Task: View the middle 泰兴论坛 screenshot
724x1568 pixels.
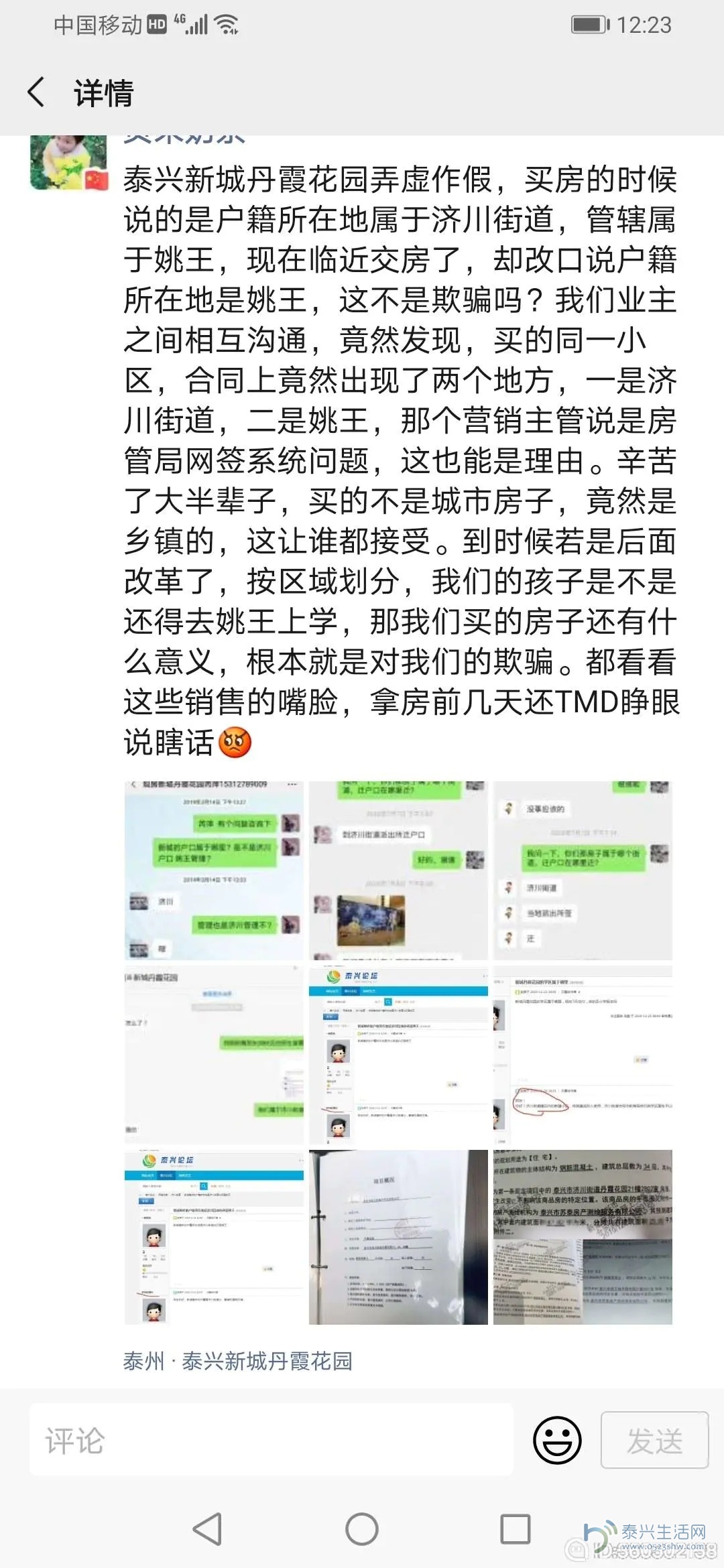Action: (x=398, y=1054)
